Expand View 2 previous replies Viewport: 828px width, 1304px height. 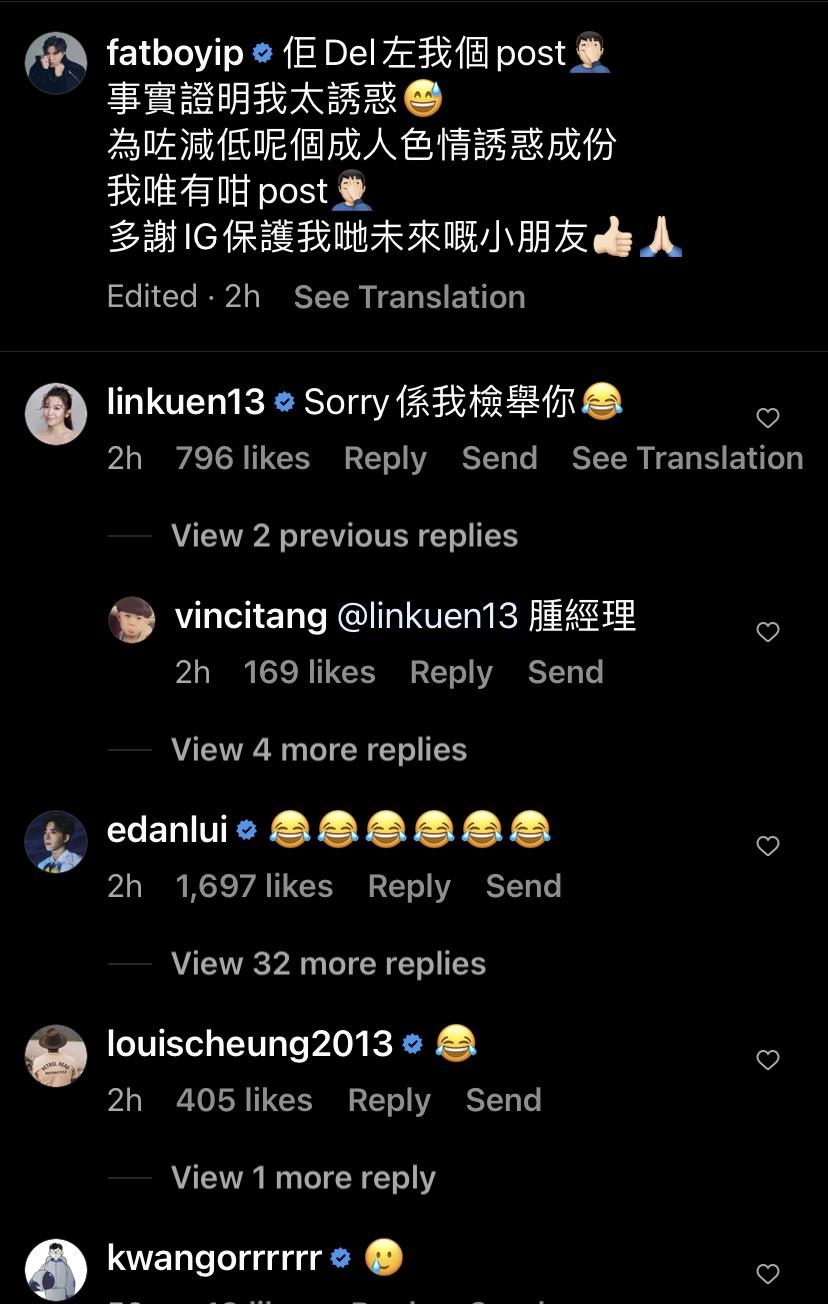click(344, 536)
